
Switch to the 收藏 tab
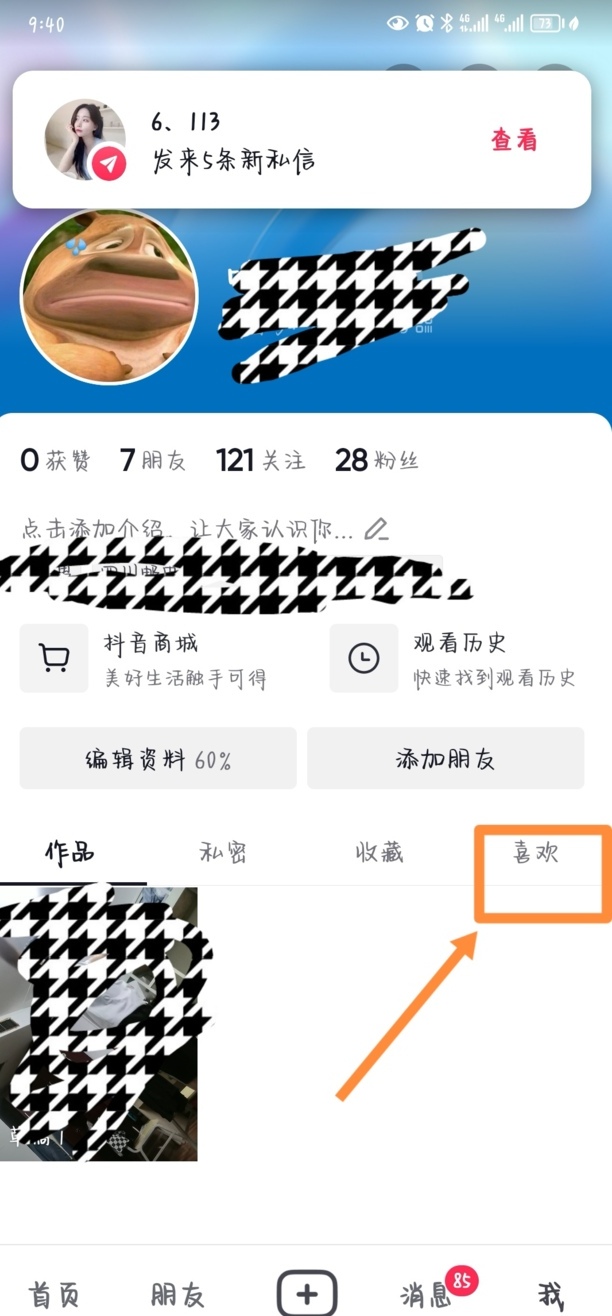380,853
